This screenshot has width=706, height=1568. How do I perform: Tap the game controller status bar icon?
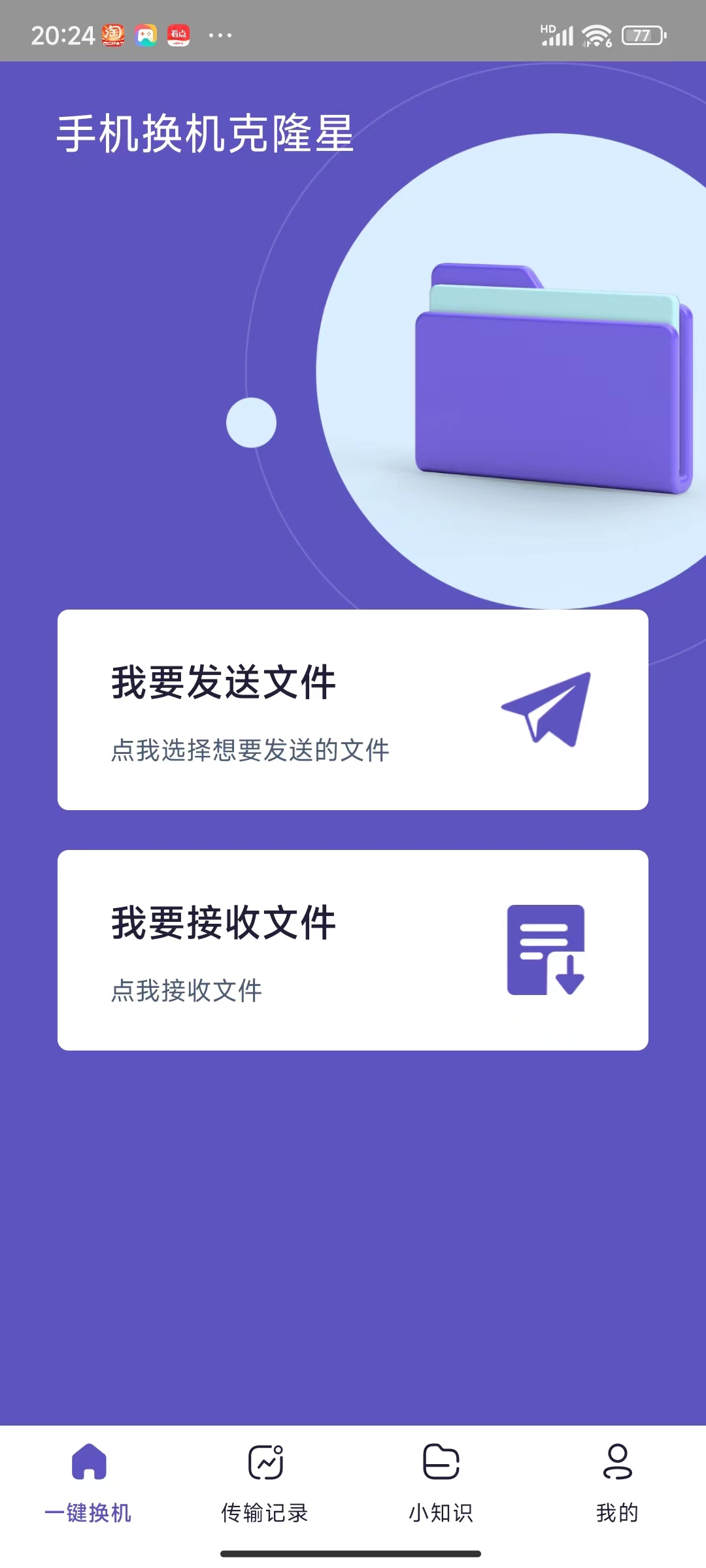tap(145, 34)
